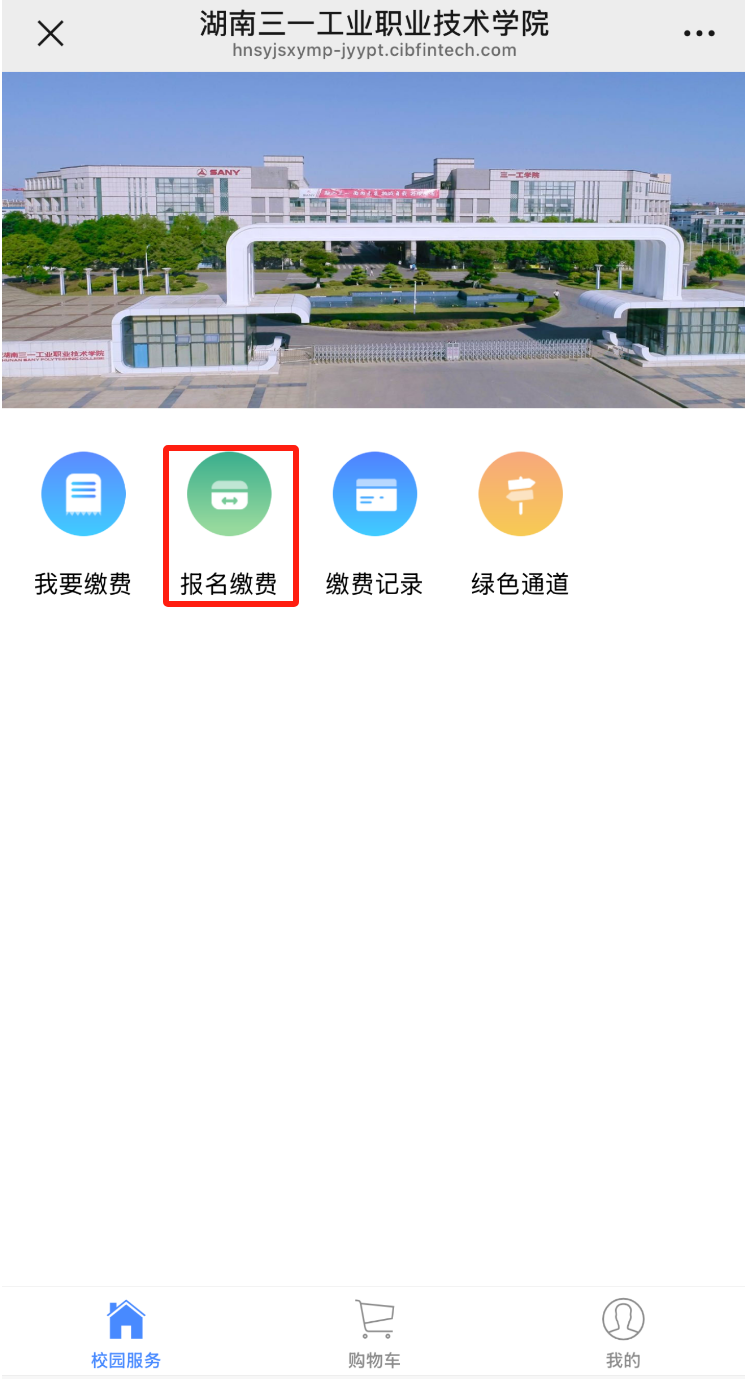Screen dimensions: 745x1379
Task: View 缴费记录 payment records
Action: 375,495
